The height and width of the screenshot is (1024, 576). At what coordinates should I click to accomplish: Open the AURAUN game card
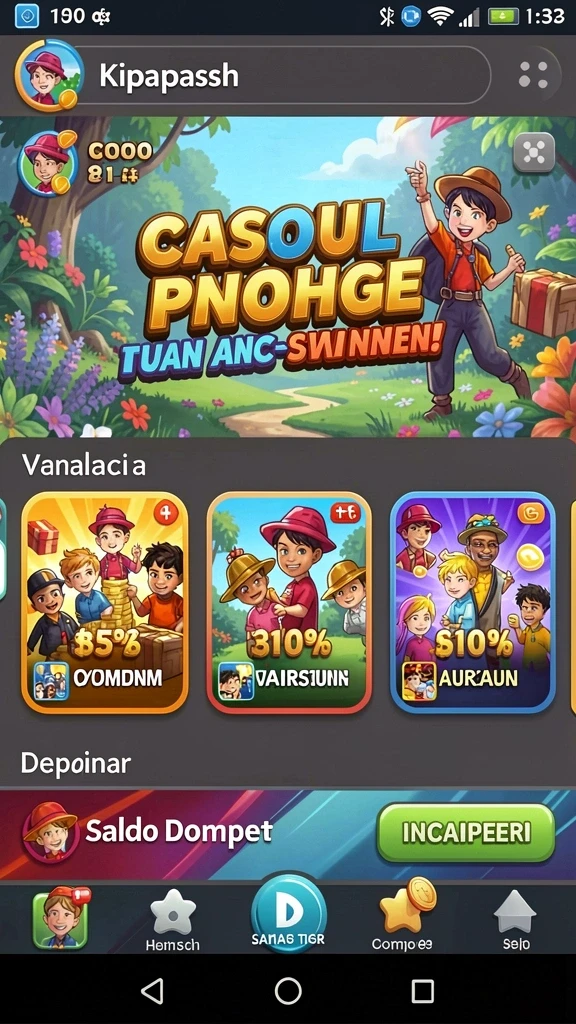(x=473, y=602)
